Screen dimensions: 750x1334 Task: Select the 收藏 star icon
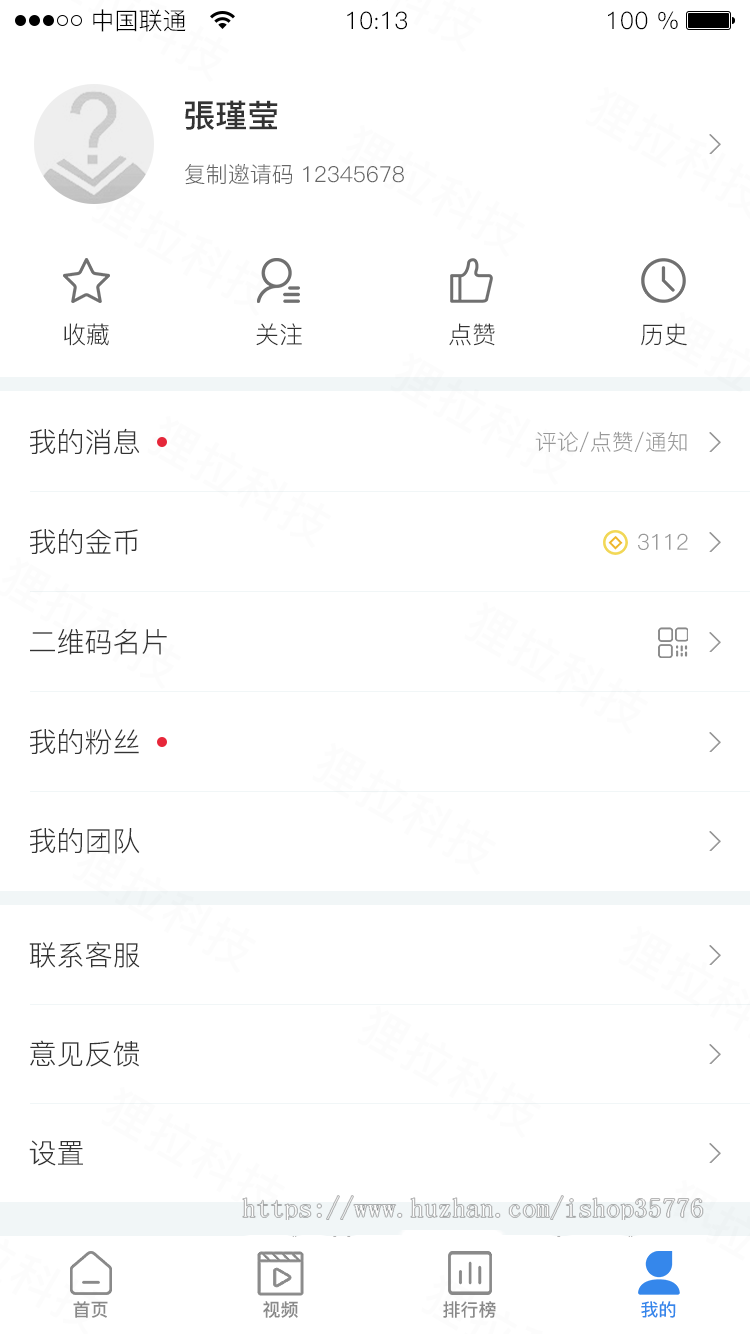[86, 281]
